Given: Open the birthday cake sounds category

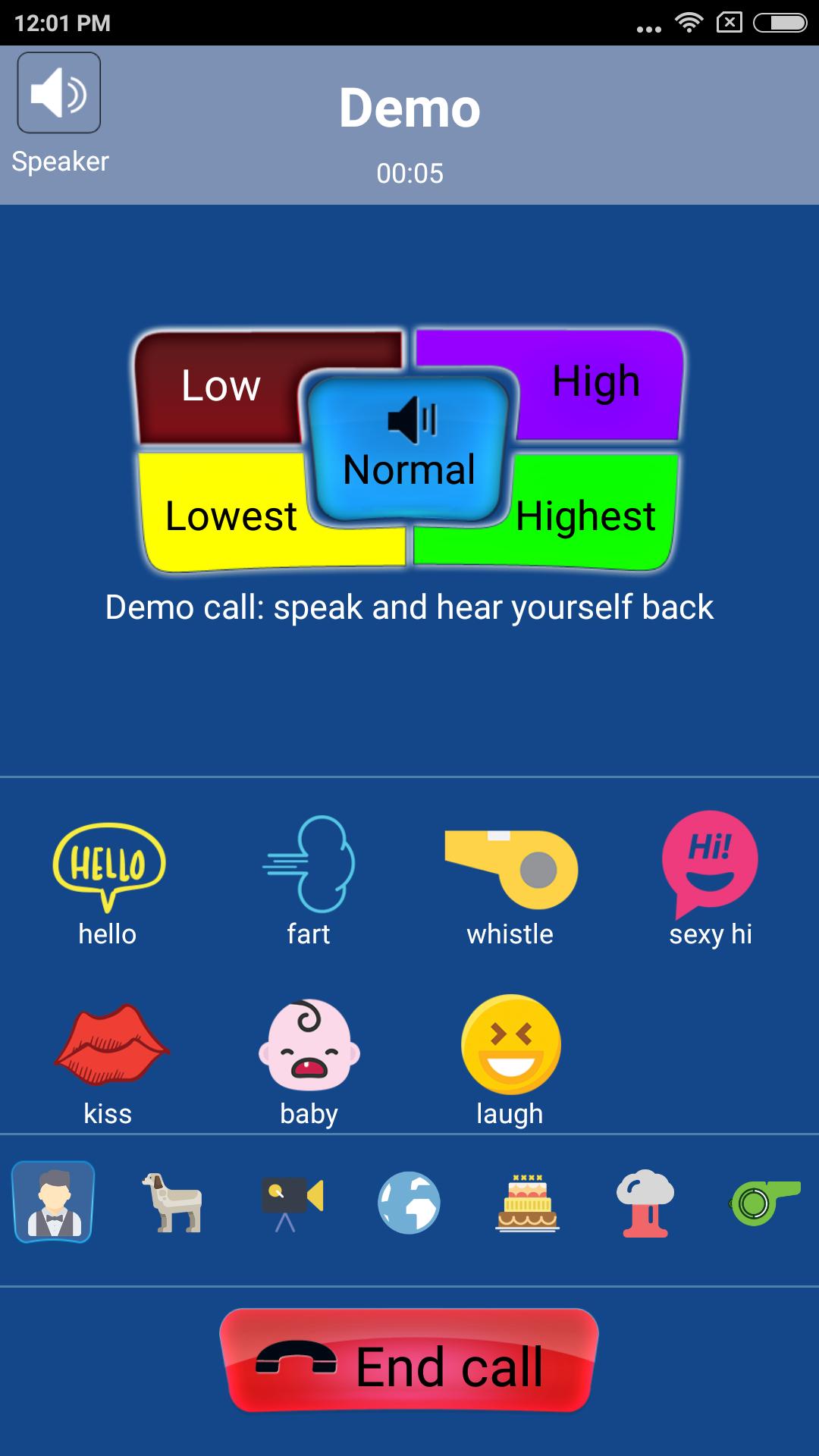Looking at the screenshot, I should coord(528,1202).
